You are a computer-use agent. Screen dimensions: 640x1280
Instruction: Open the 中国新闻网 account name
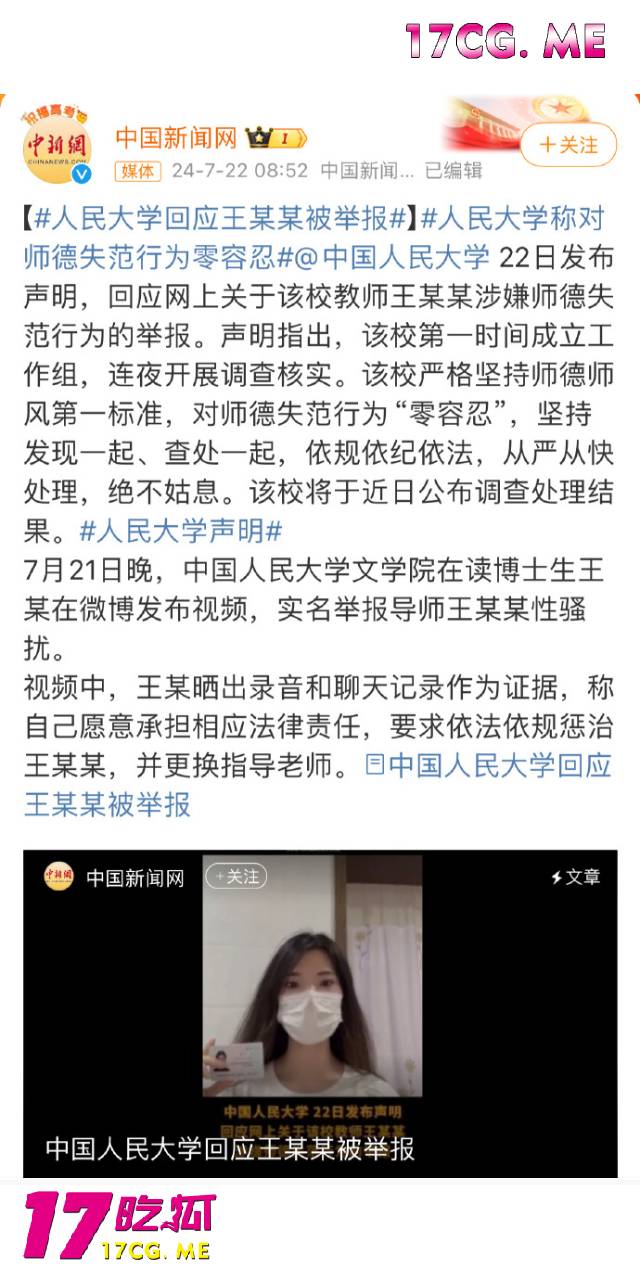tap(176, 137)
